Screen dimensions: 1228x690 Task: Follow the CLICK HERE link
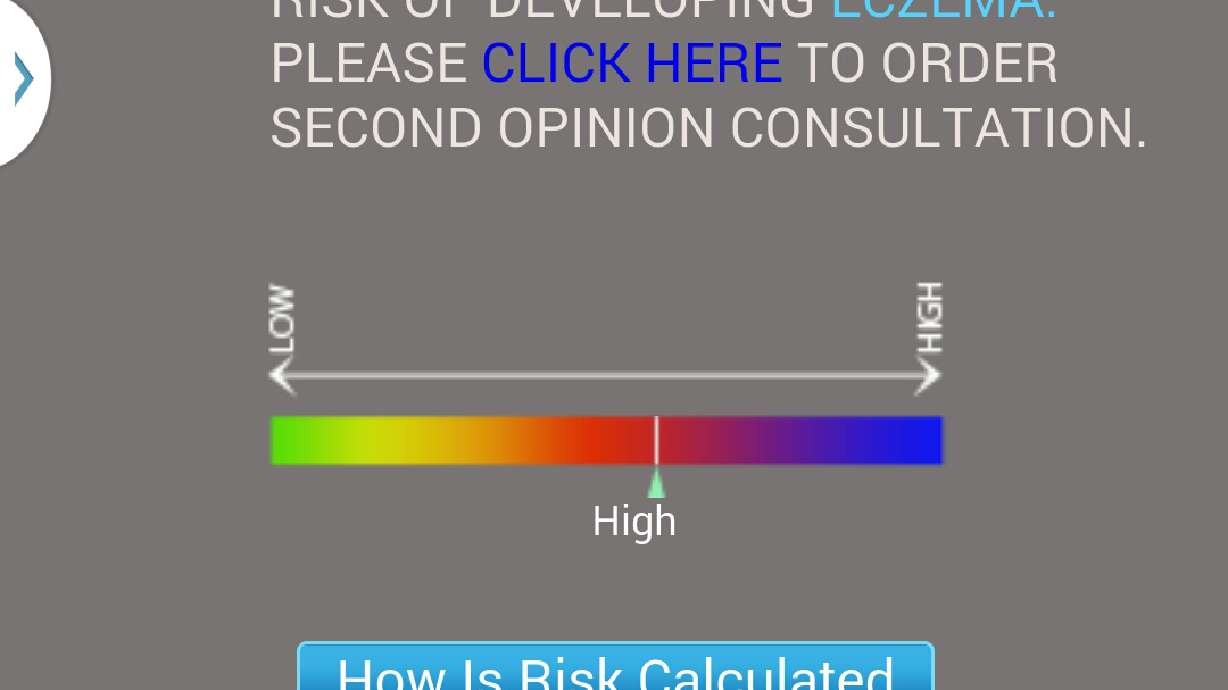click(x=631, y=65)
